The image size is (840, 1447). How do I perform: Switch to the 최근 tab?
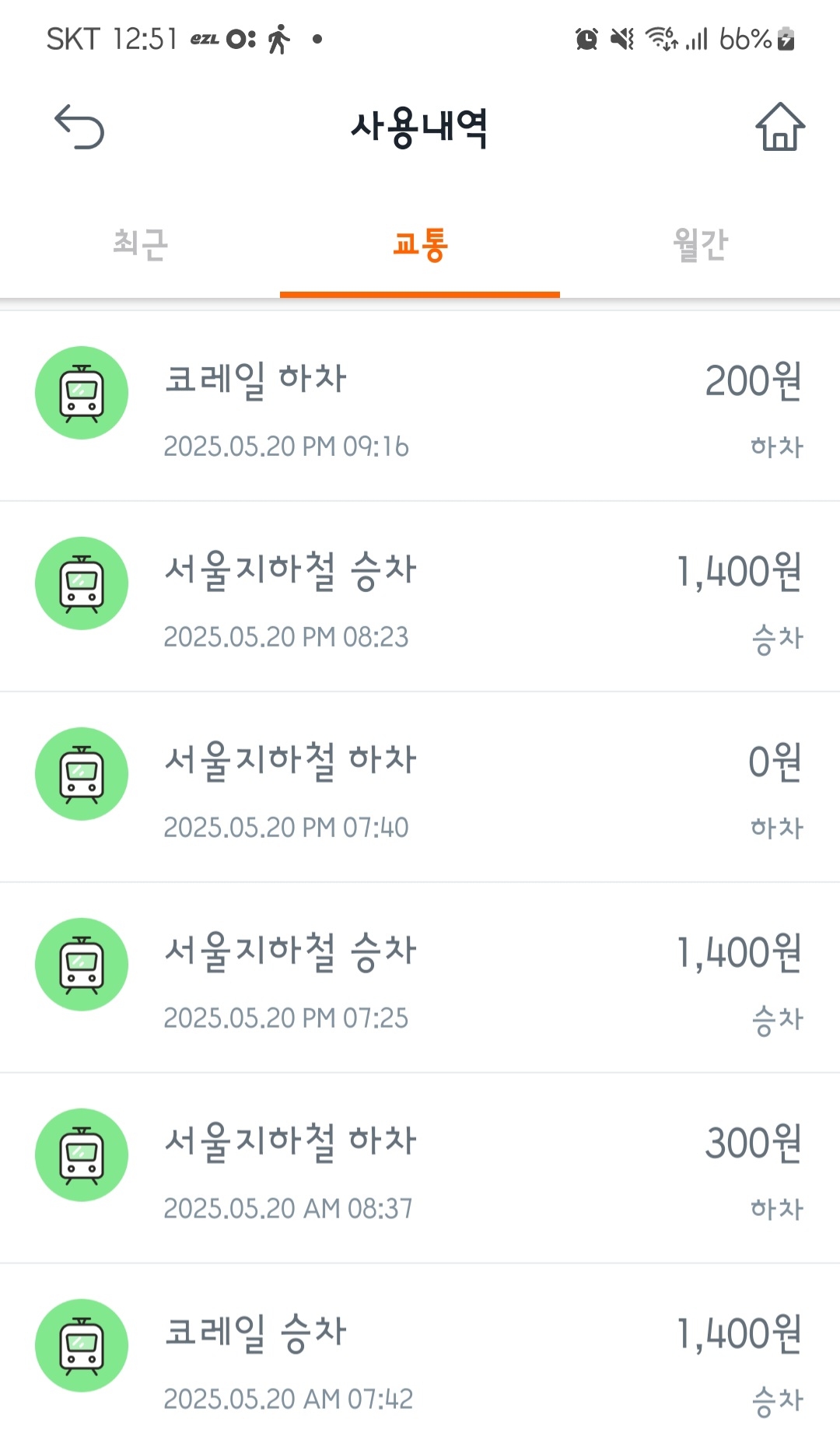pos(140,244)
